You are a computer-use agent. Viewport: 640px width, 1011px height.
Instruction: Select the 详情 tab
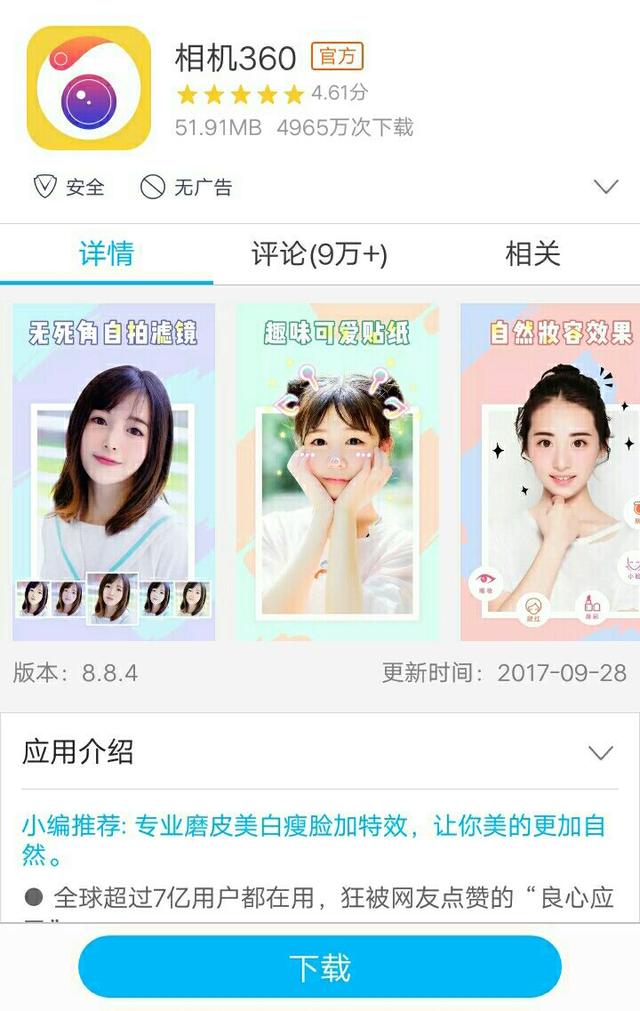coord(106,253)
